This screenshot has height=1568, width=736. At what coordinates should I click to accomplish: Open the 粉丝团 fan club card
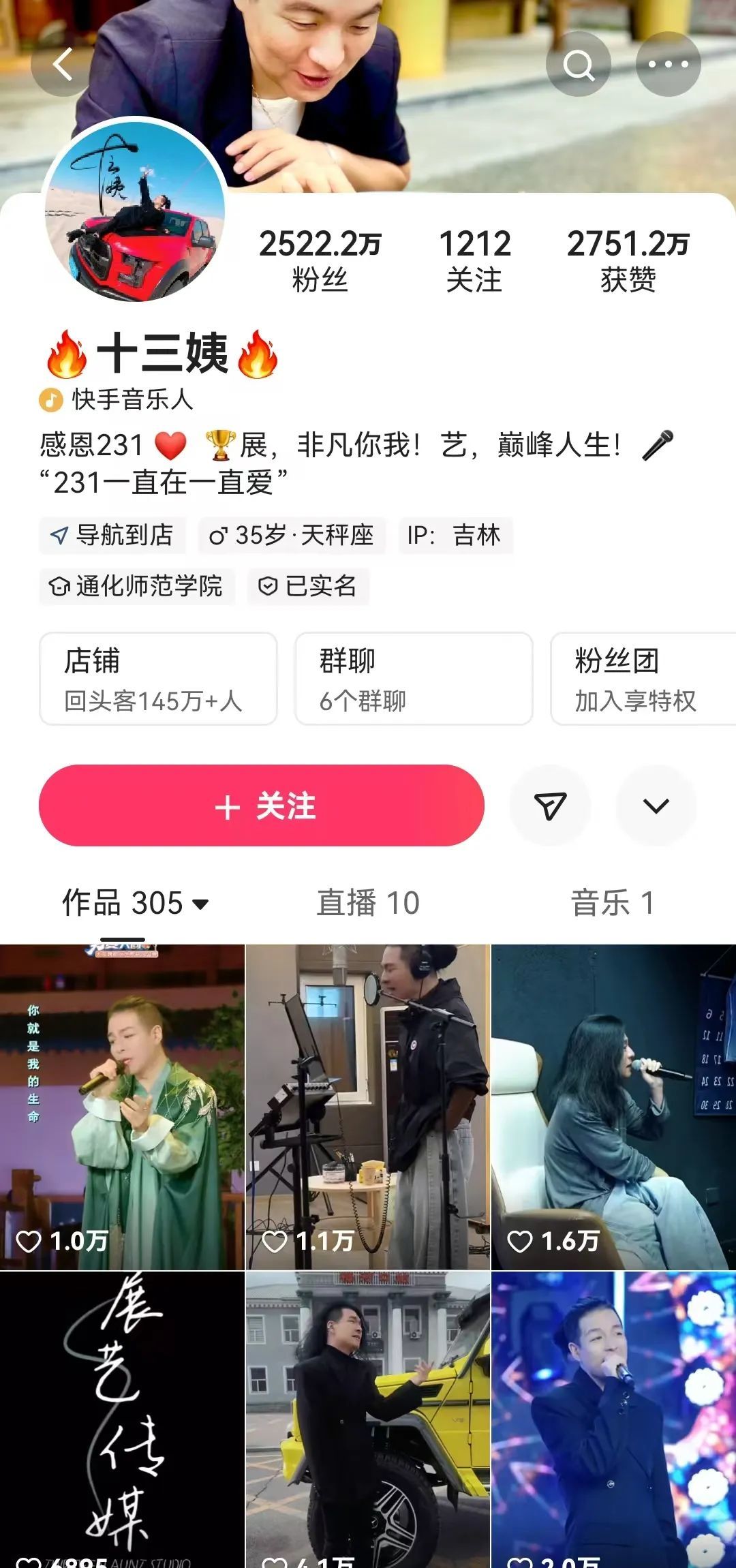(641, 679)
